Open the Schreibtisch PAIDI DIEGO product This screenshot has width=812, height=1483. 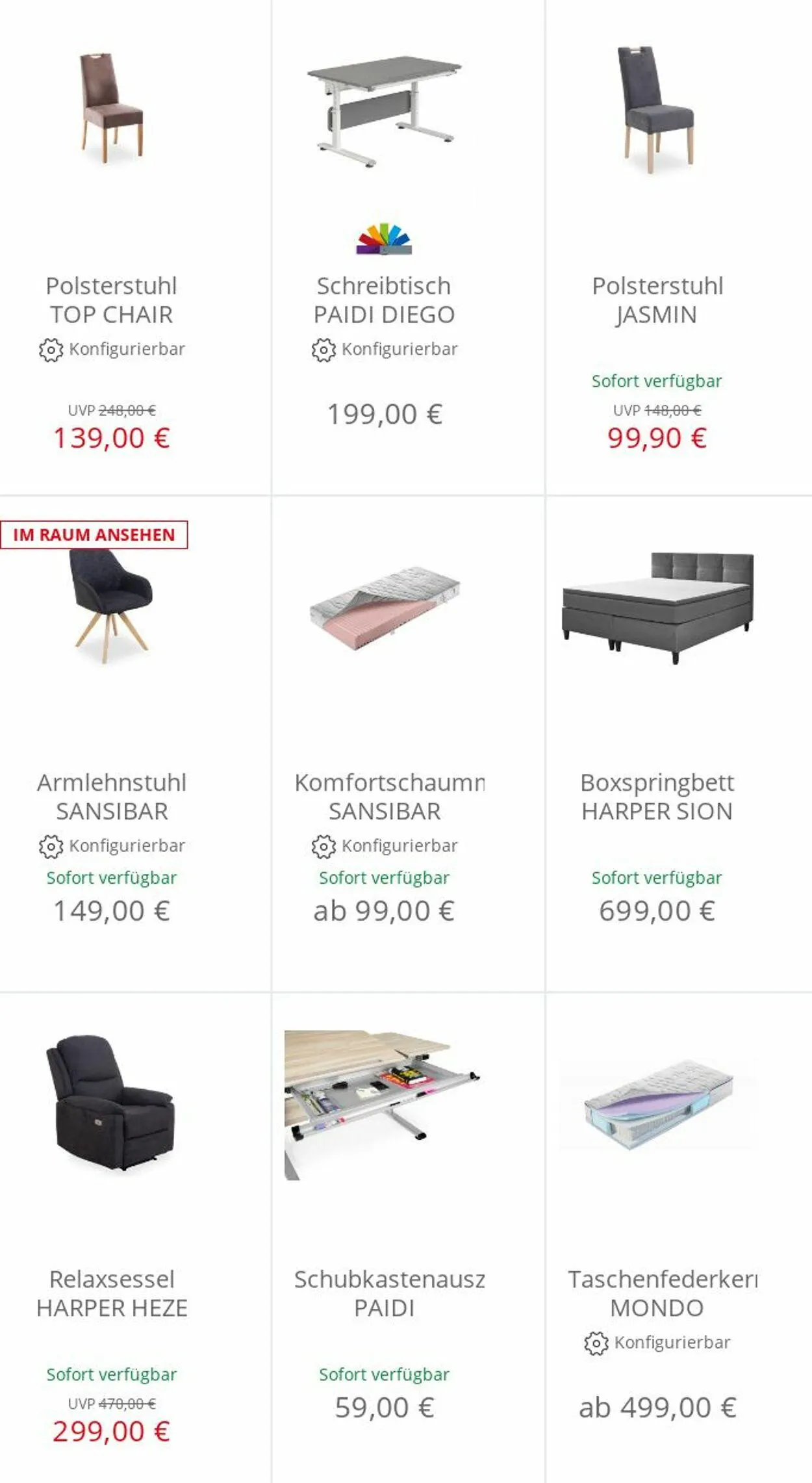384,300
